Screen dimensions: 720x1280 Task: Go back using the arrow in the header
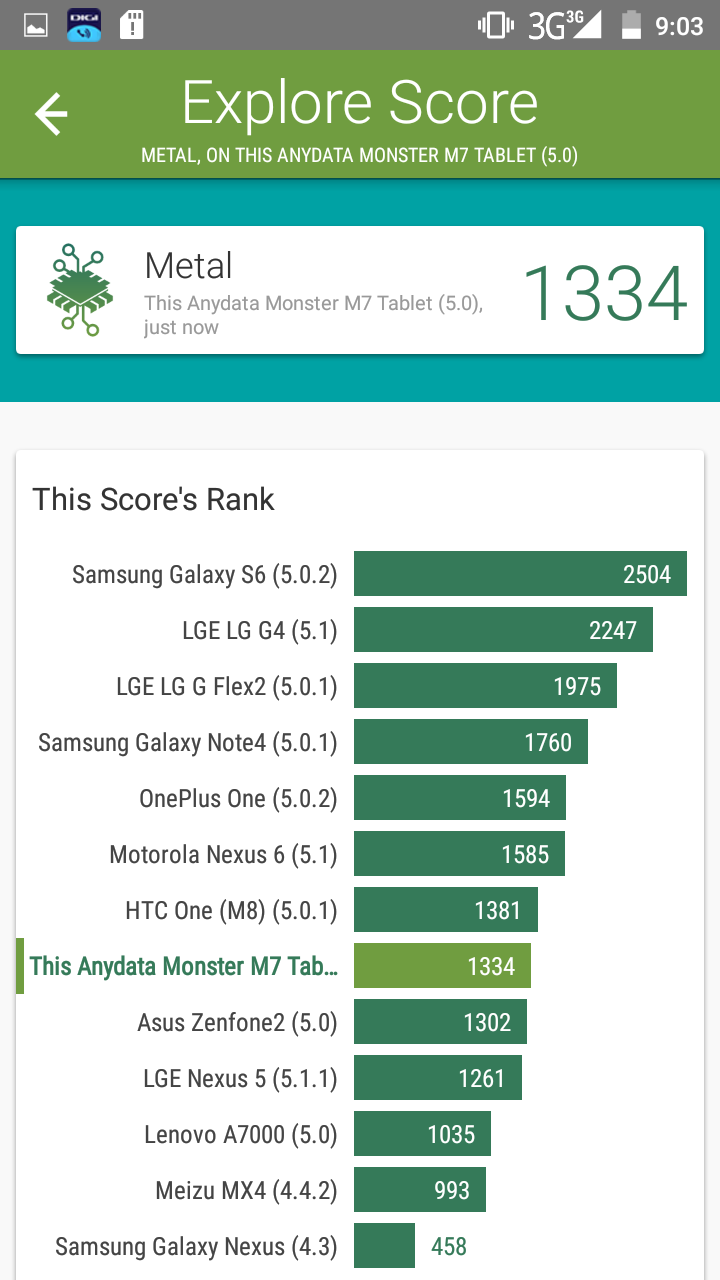(51, 114)
